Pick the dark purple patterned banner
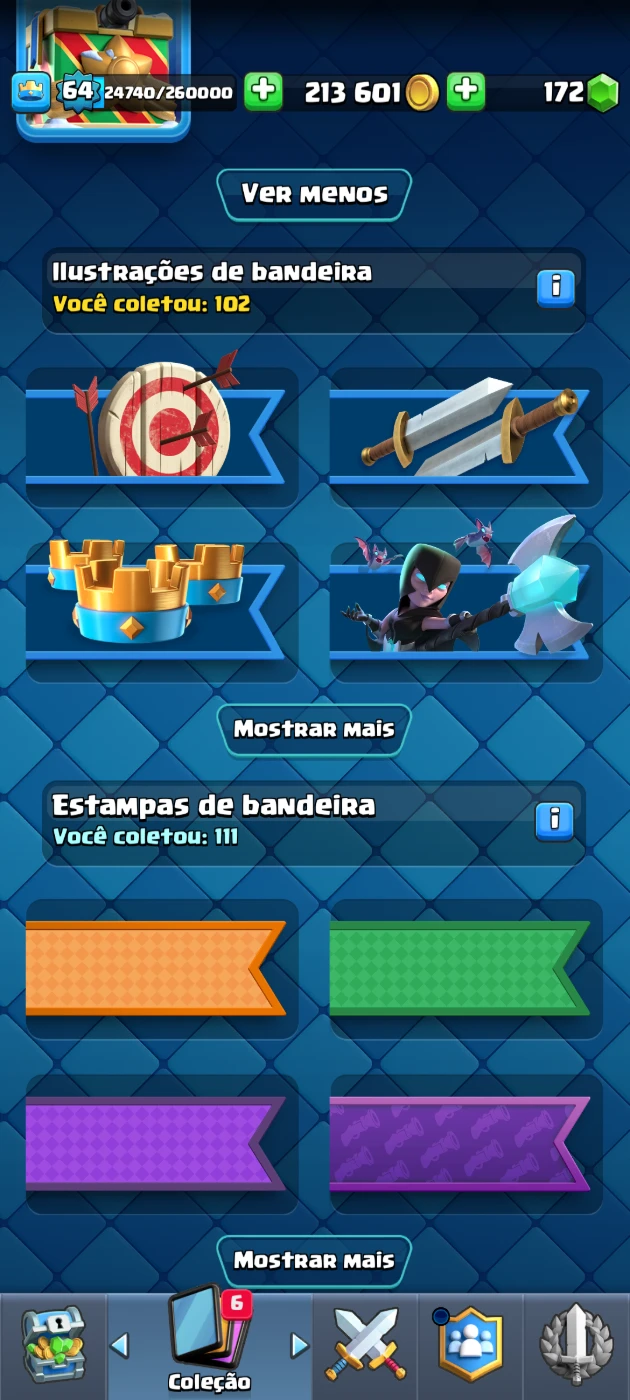 pyautogui.click(x=466, y=1144)
